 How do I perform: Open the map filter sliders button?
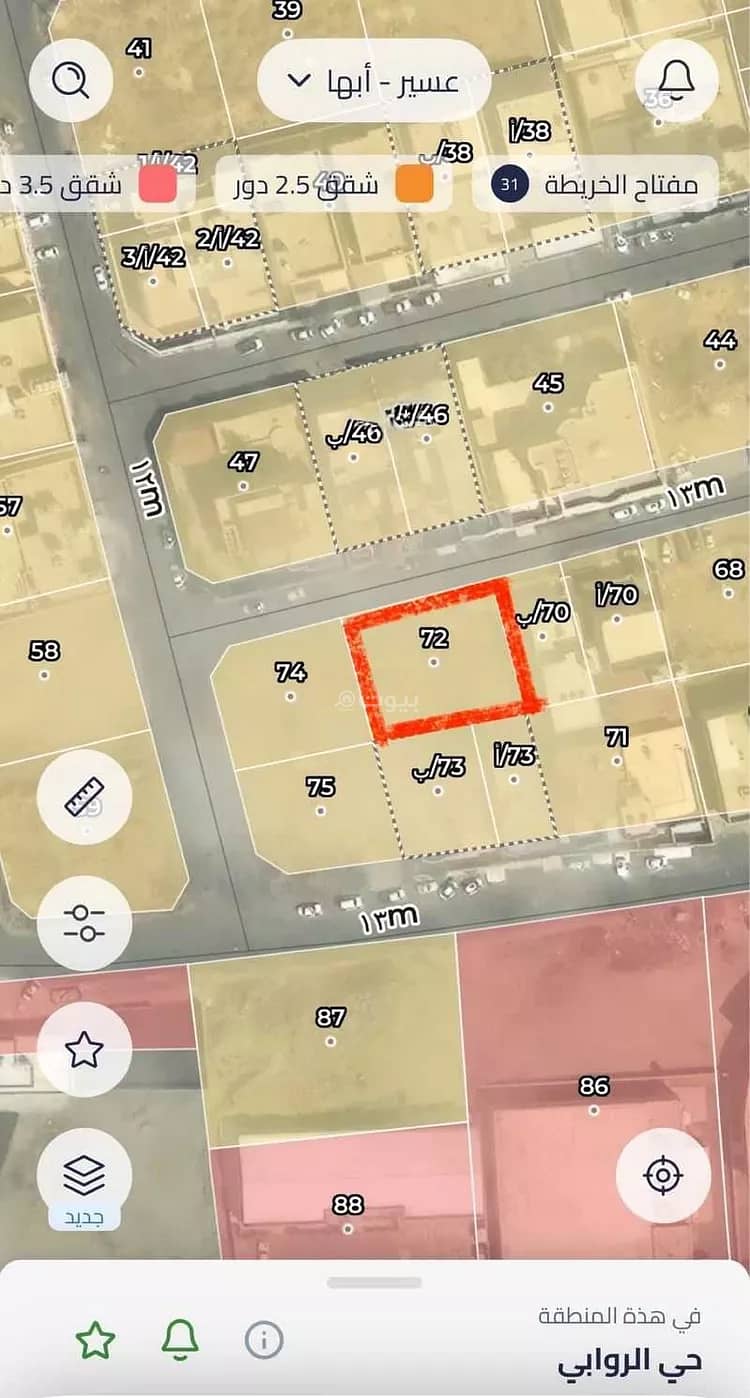84,923
